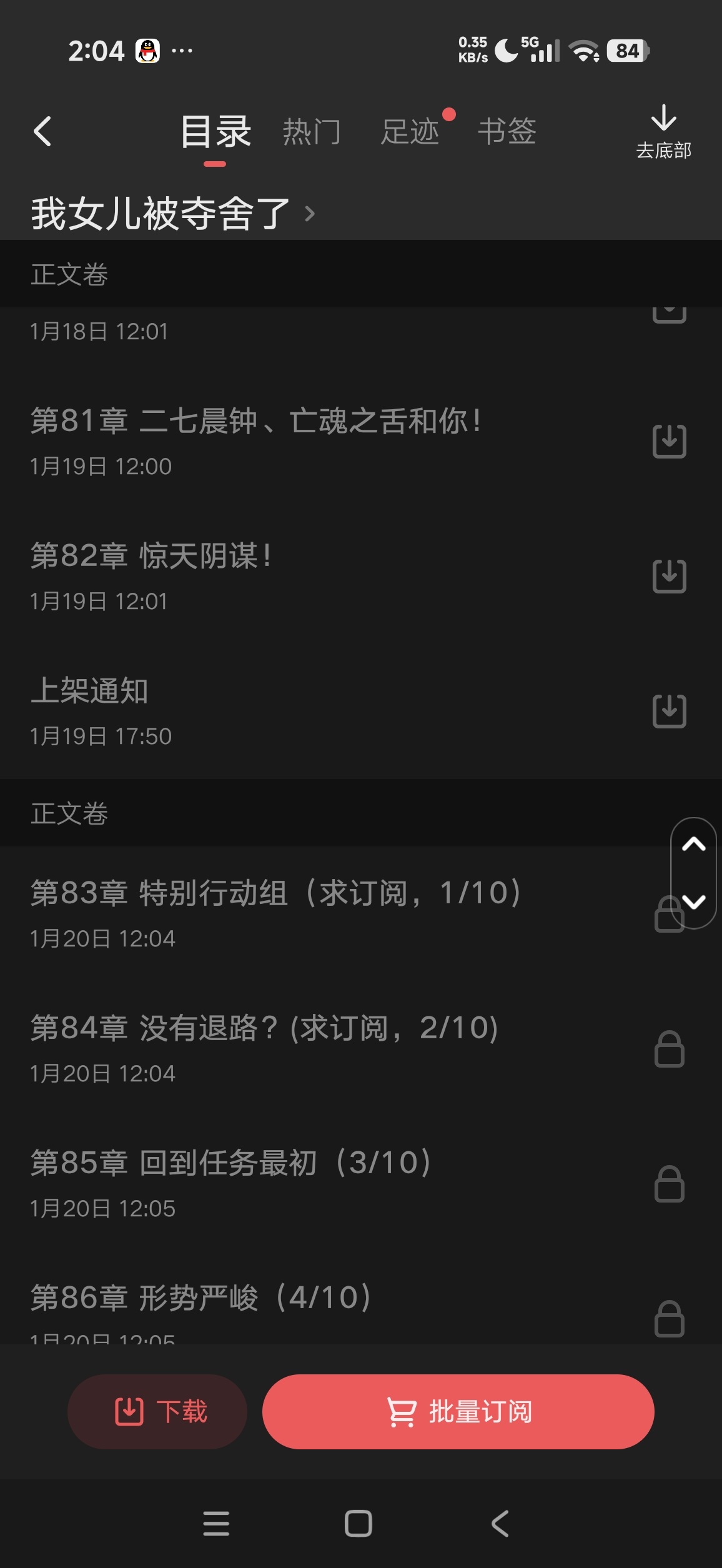This screenshot has width=722, height=1568.
Task: Switch to the 书签 tab
Action: pyautogui.click(x=507, y=132)
